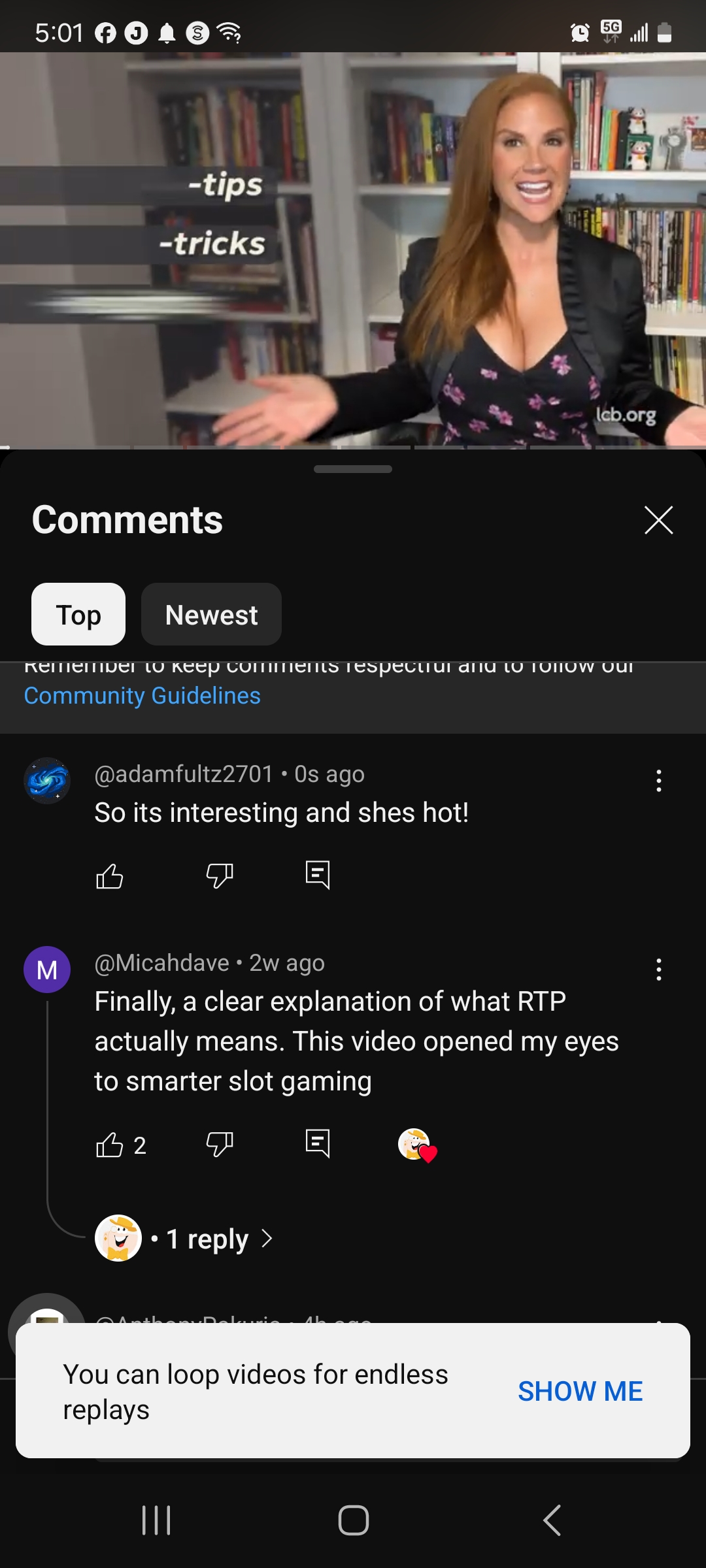Go back with the system back button
This screenshot has width=706, height=1568.
click(x=552, y=1520)
